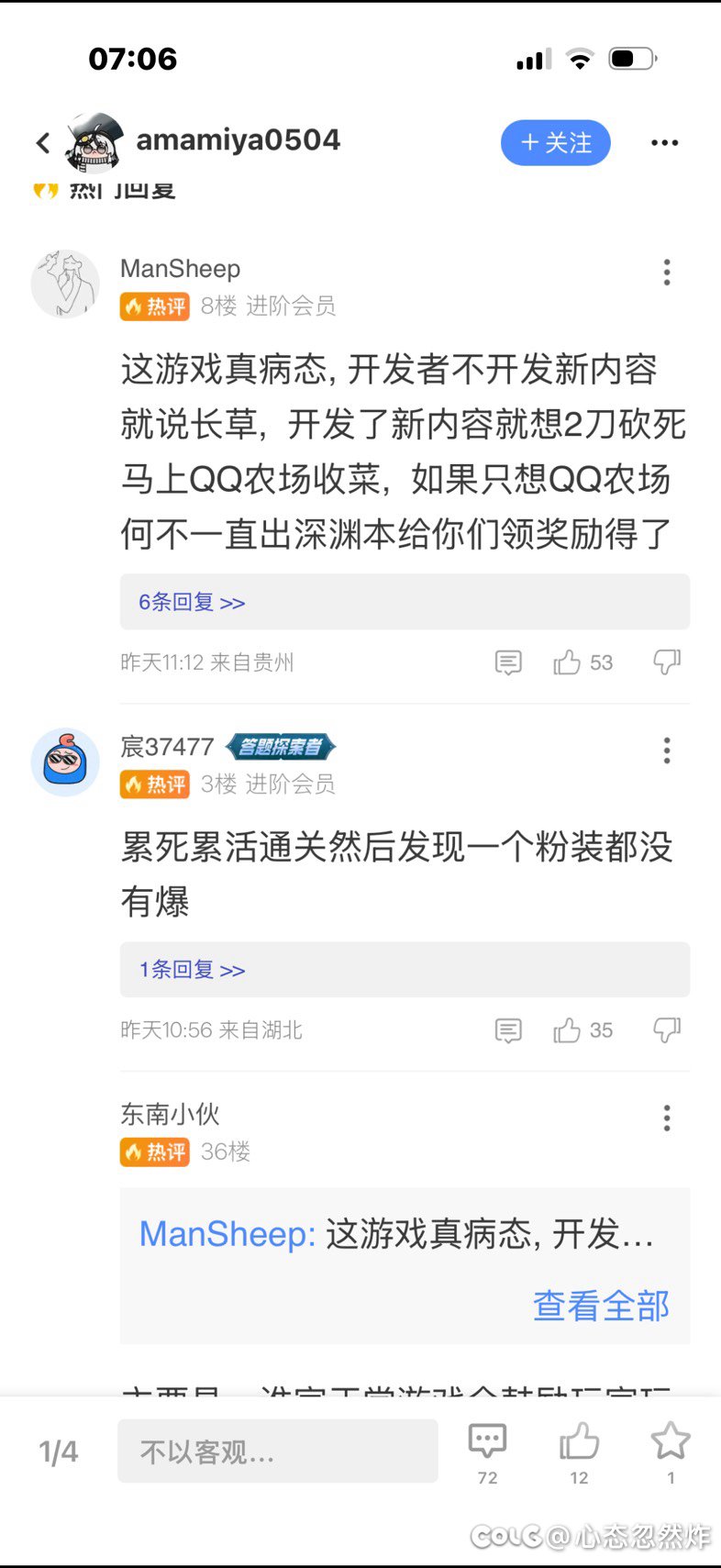Open the more options menu on 东南小伙's comment
721x1568 pixels.
click(x=667, y=1118)
